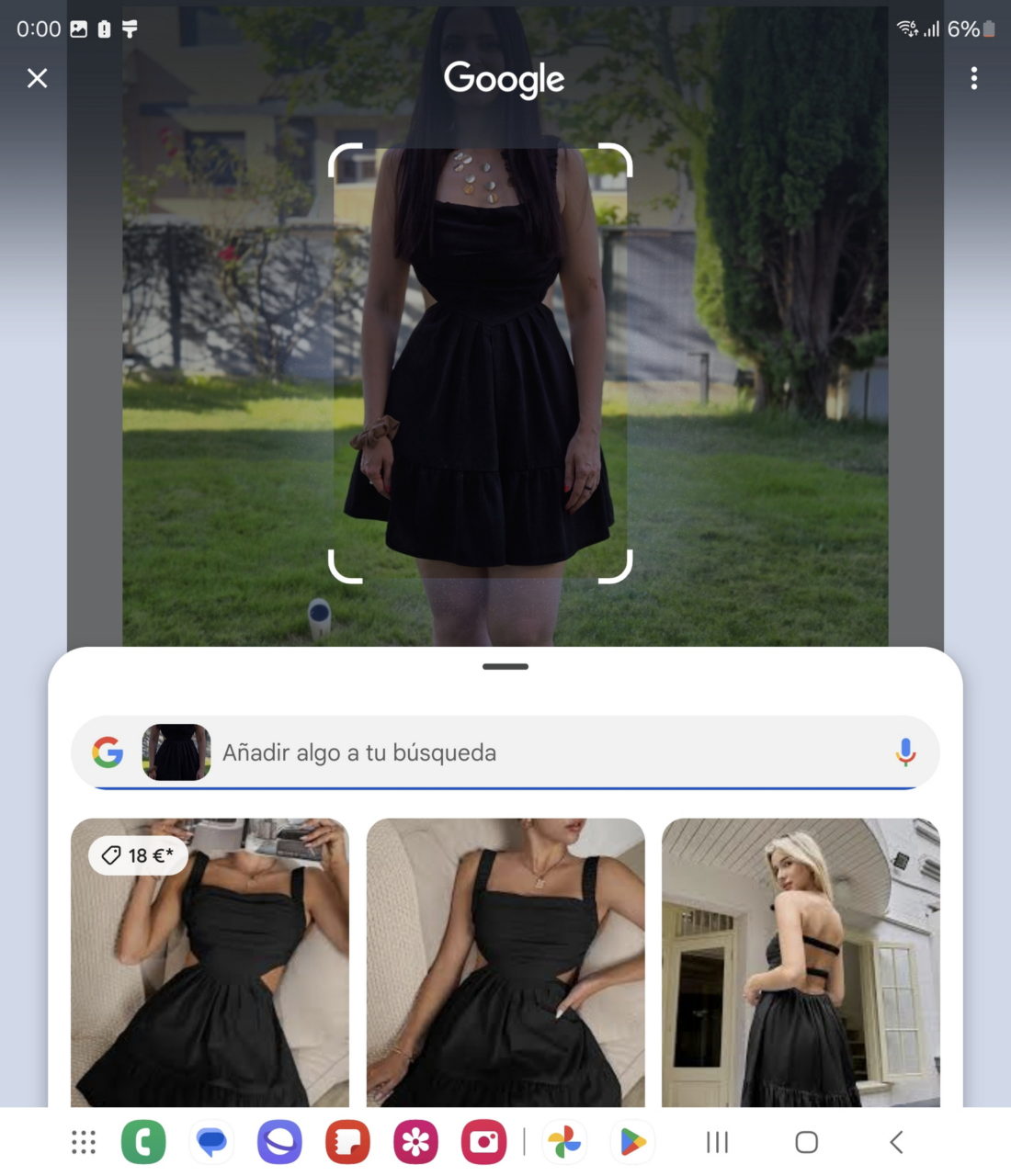Show recent apps
The width and height of the screenshot is (1011, 1176).
coord(717,1142)
